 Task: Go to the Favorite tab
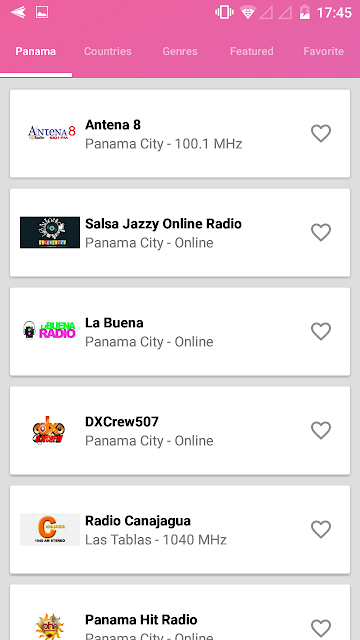(323, 51)
